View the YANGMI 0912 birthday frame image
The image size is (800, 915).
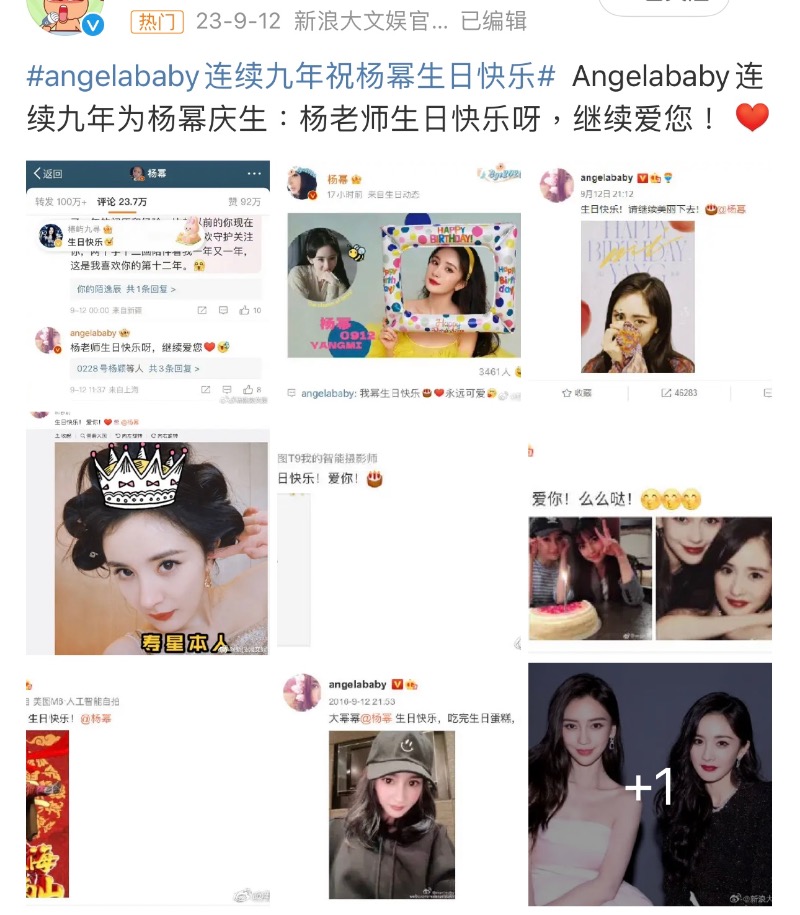click(x=399, y=281)
